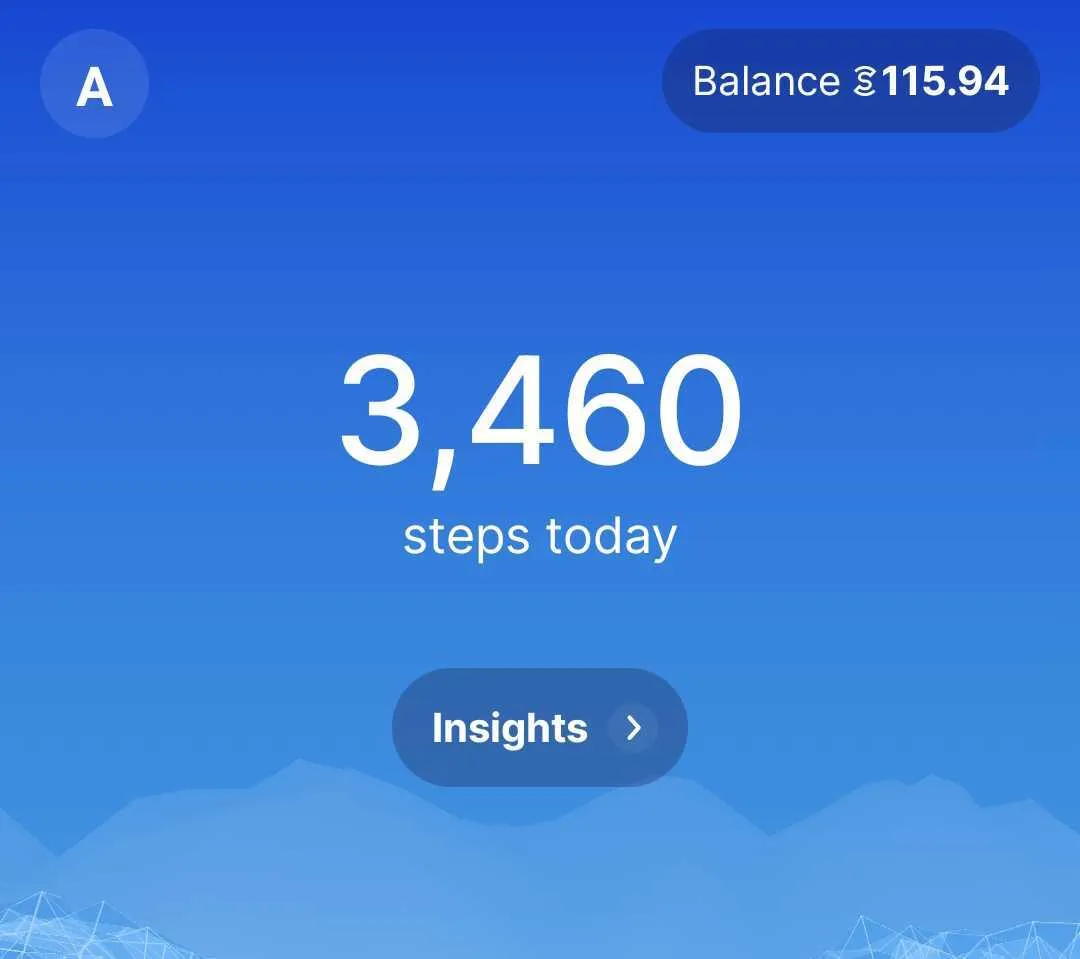Open the Balance 115.94 wallet pill

coord(850,81)
